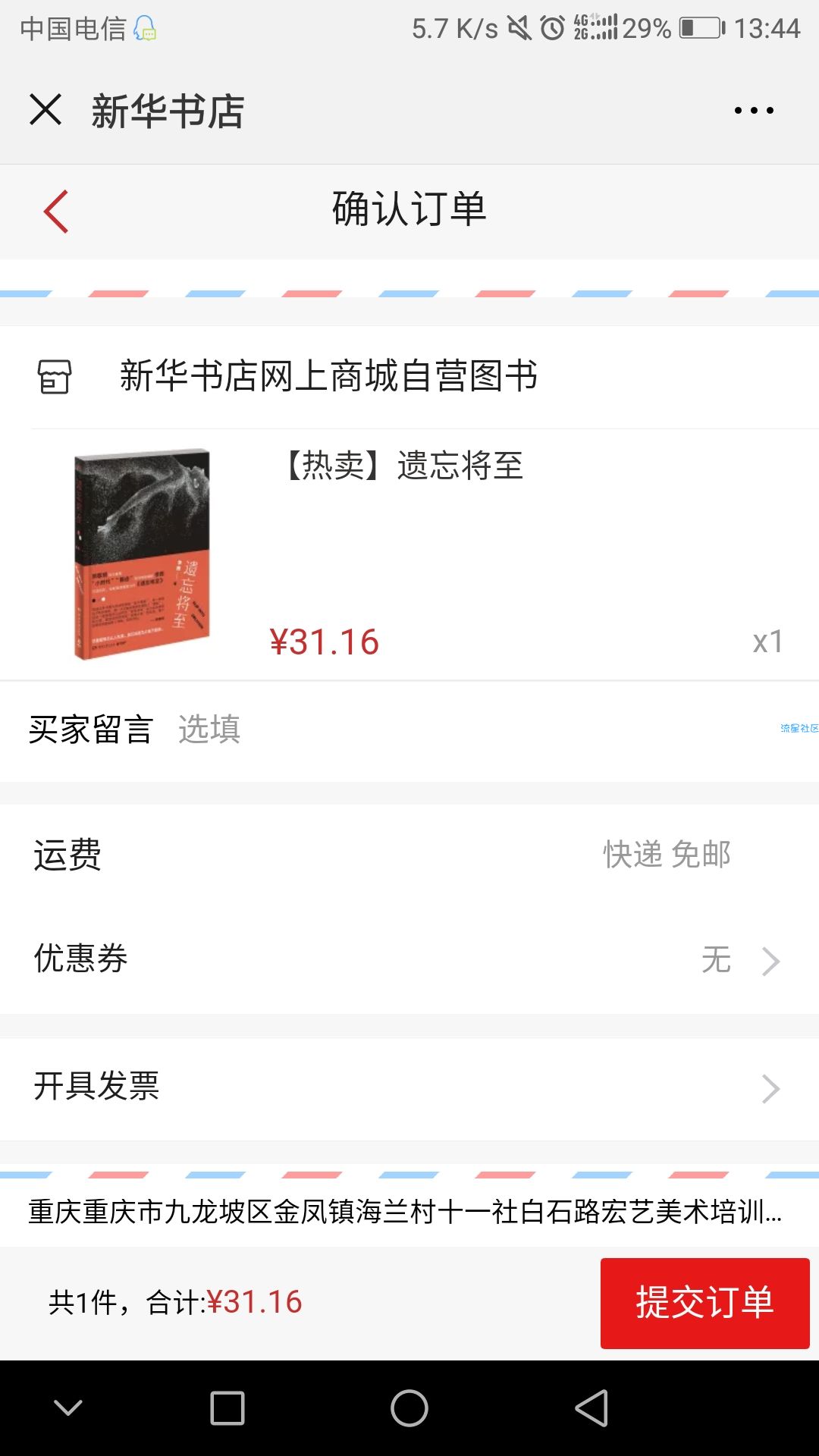Image resolution: width=819 pixels, height=1456 pixels.
Task: Open the three-dot overflow menu
Action: click(754, 111)
